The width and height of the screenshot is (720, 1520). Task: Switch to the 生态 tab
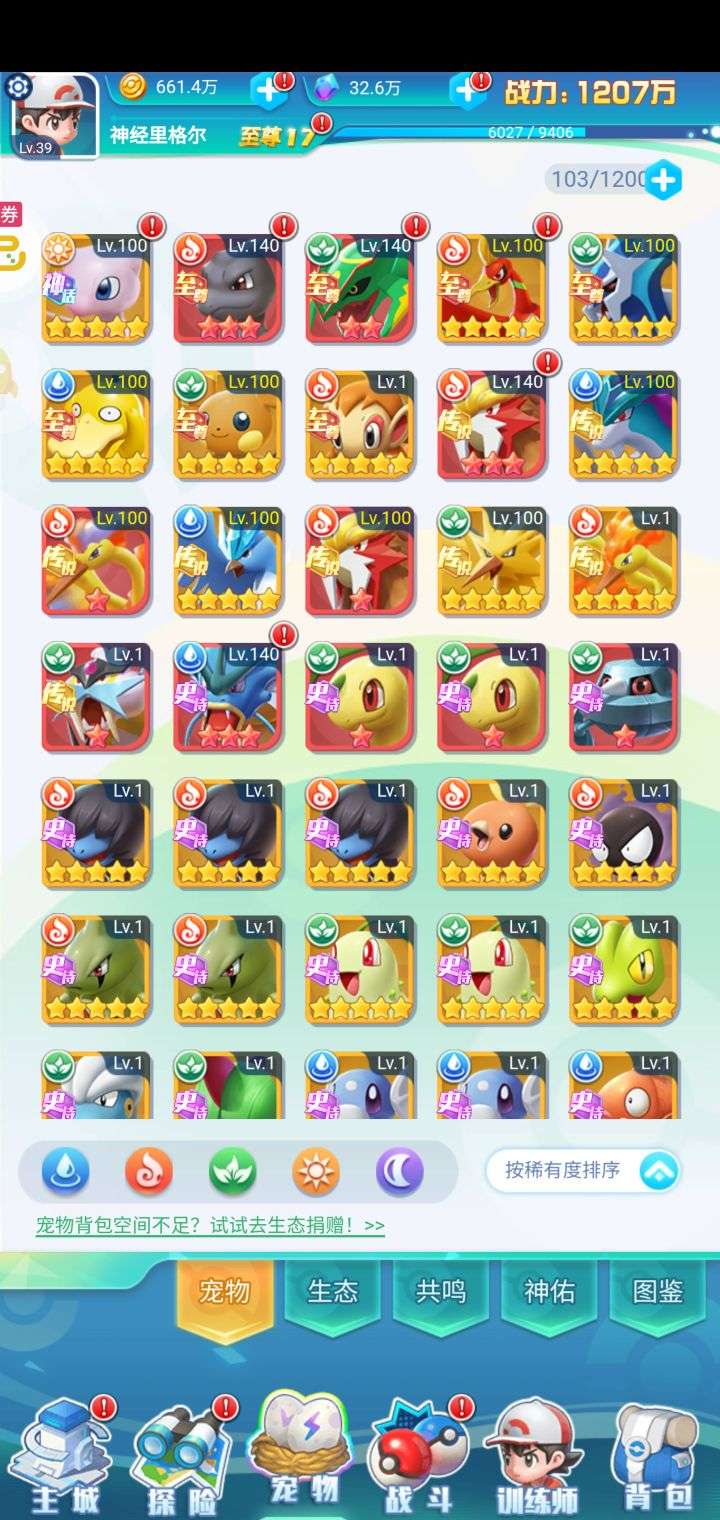333,1292
